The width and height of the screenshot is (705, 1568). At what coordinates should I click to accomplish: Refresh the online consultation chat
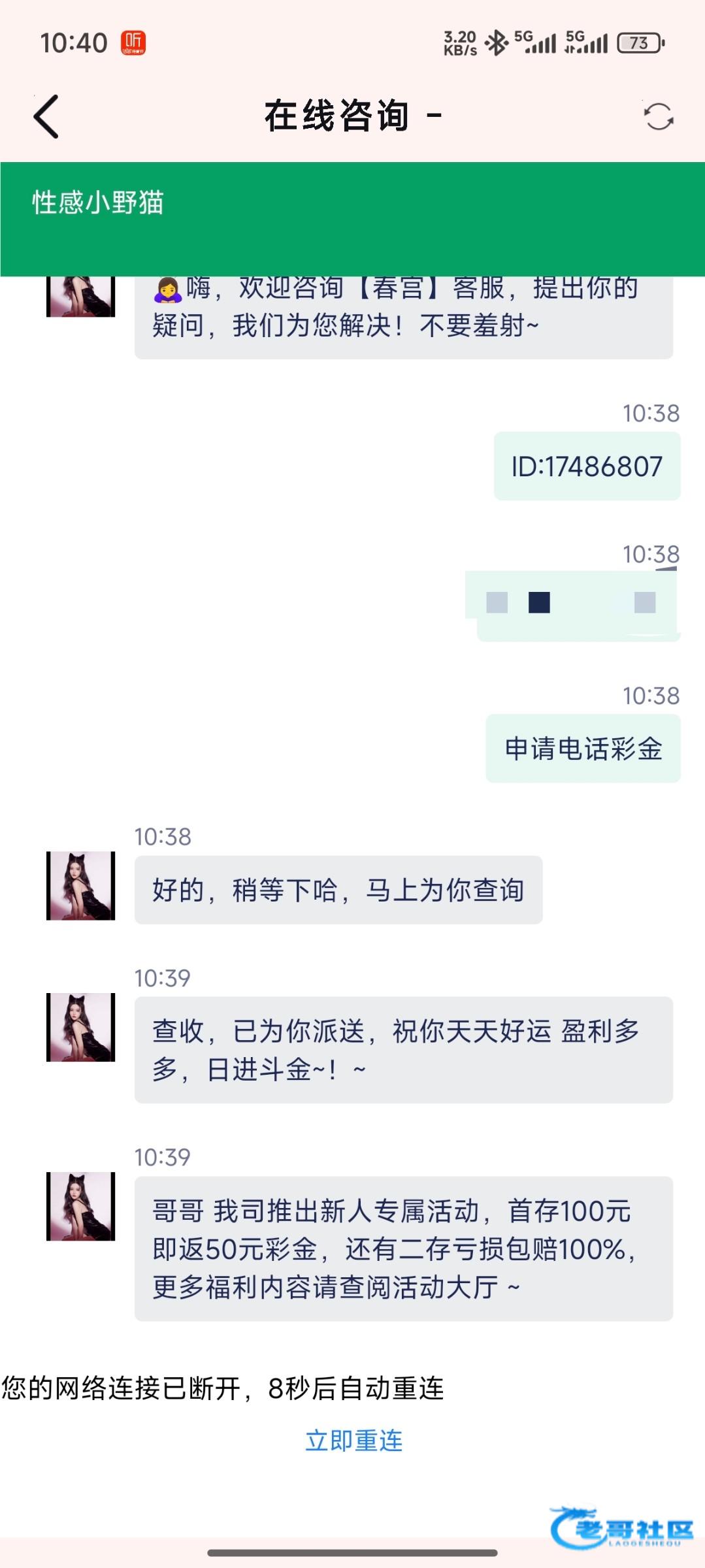pyautogui.click(x=658, y=118)
